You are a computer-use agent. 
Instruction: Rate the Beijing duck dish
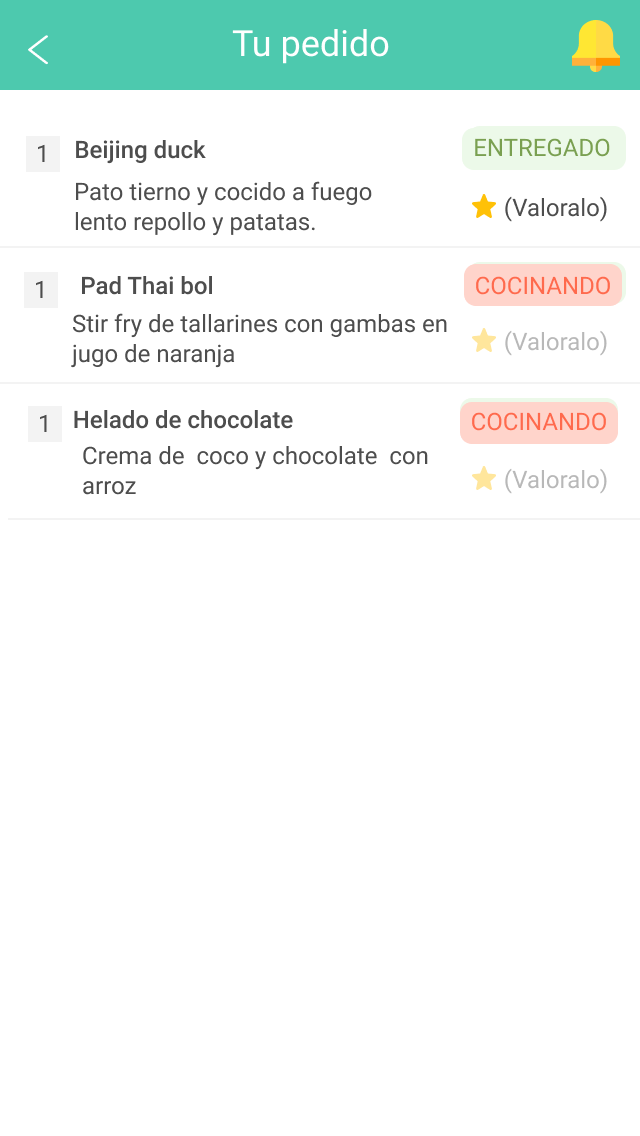click(540, 208)
